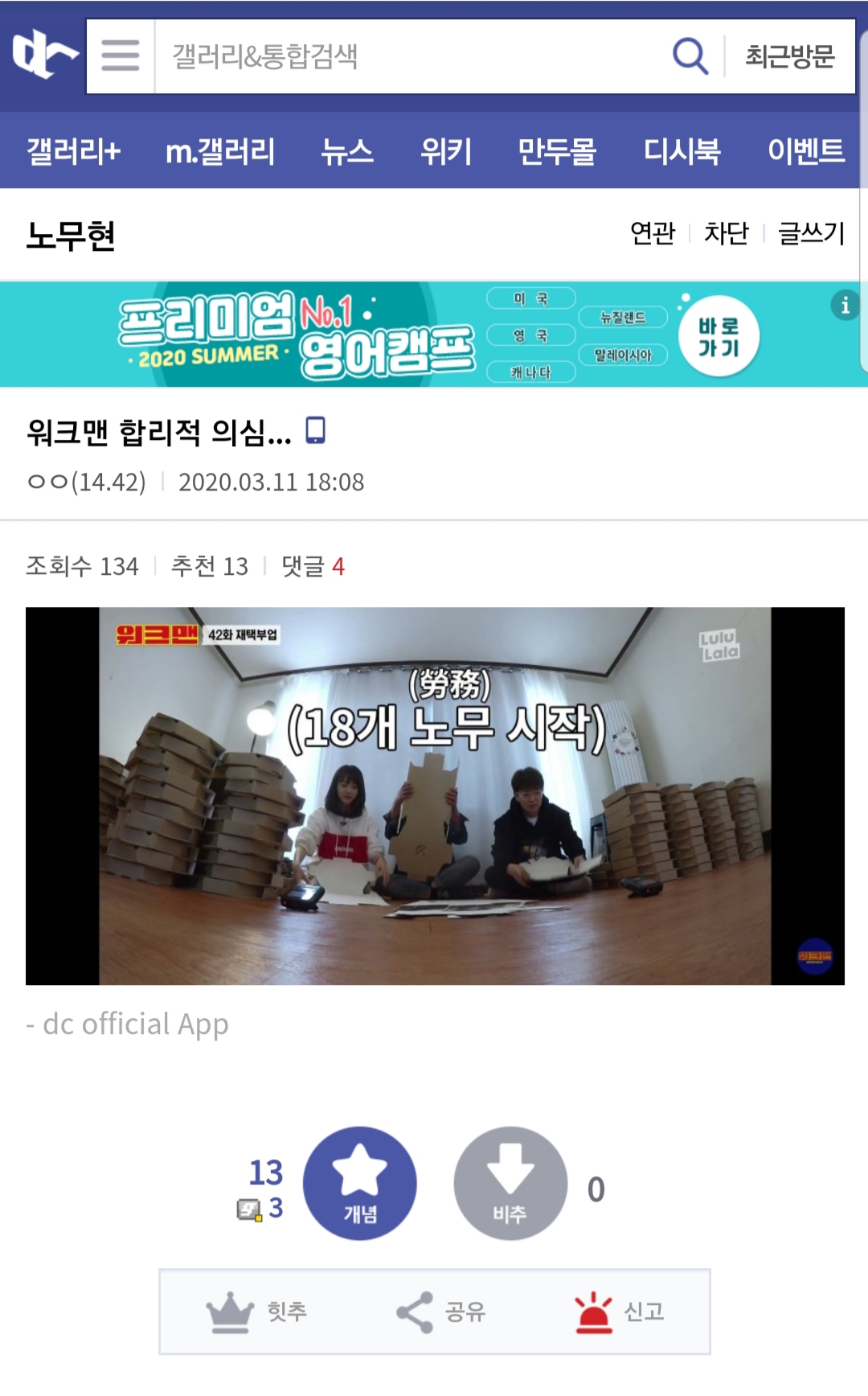Share this post via 공유
This screenshot has height=1396, width=868.
pyautogui.click(x=441, y=1312)
